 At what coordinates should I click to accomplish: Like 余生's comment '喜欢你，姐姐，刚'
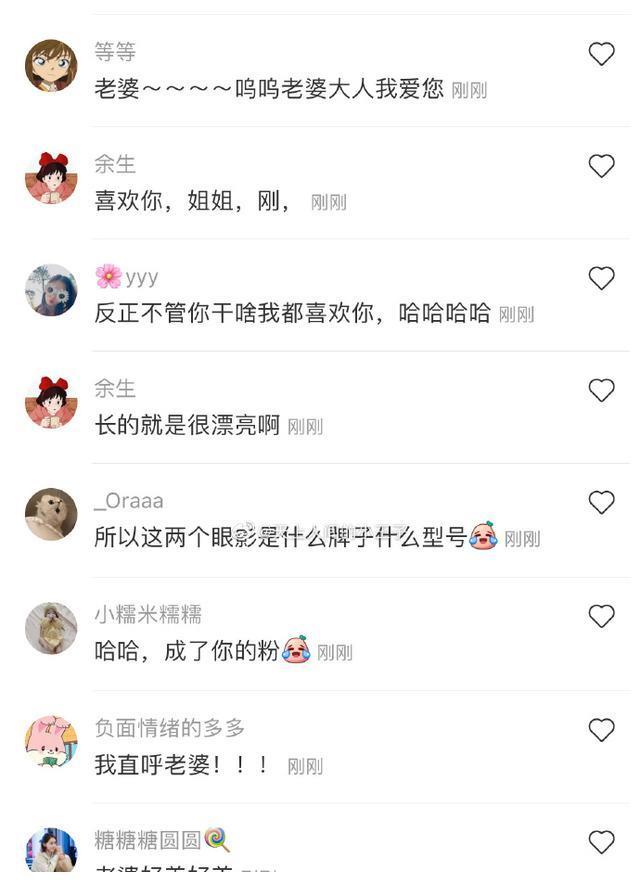tap(601, 166)
